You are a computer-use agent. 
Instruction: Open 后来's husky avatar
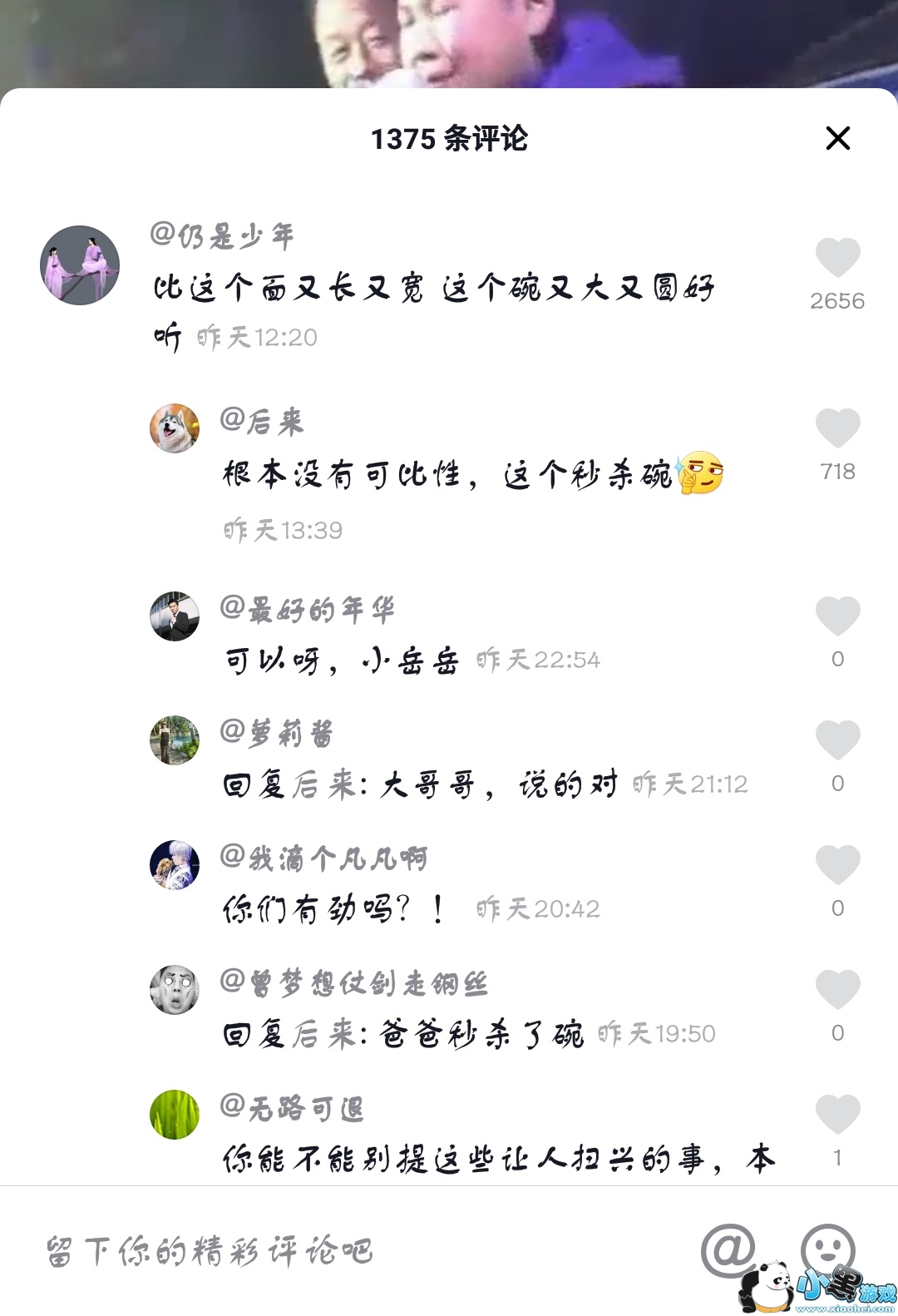coord(175,428)
